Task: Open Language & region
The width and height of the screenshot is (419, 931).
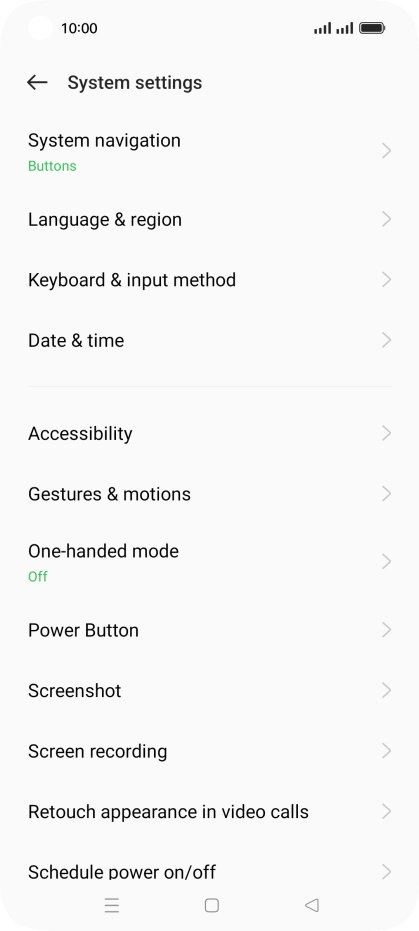Action: click(210, 220)
